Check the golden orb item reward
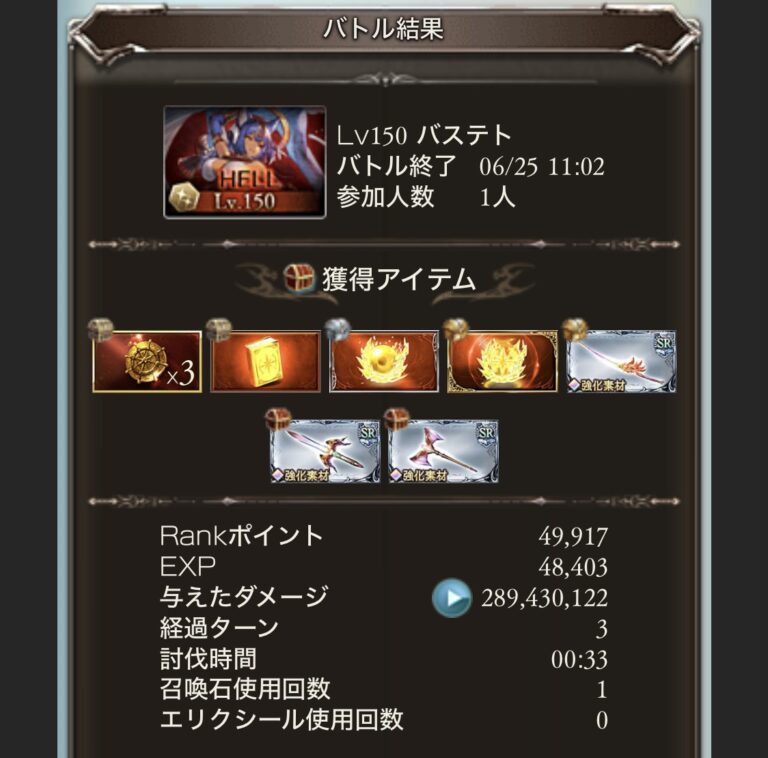 (x=383, y=361)
